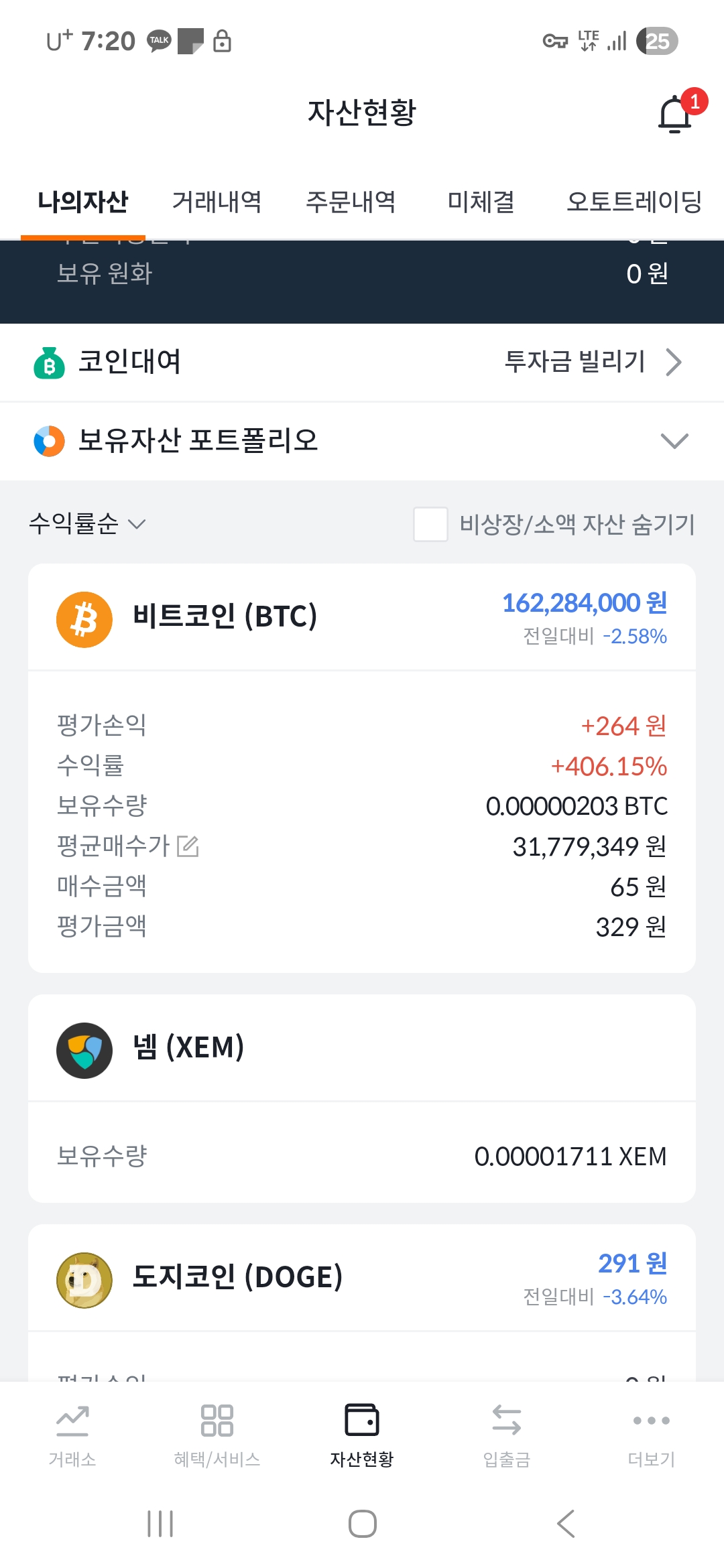This screenshot has width=724, height=1568.
Task: Expand 보유자산 포트폴리오 section
Action: pyautogui.click(x=673, y=441)
